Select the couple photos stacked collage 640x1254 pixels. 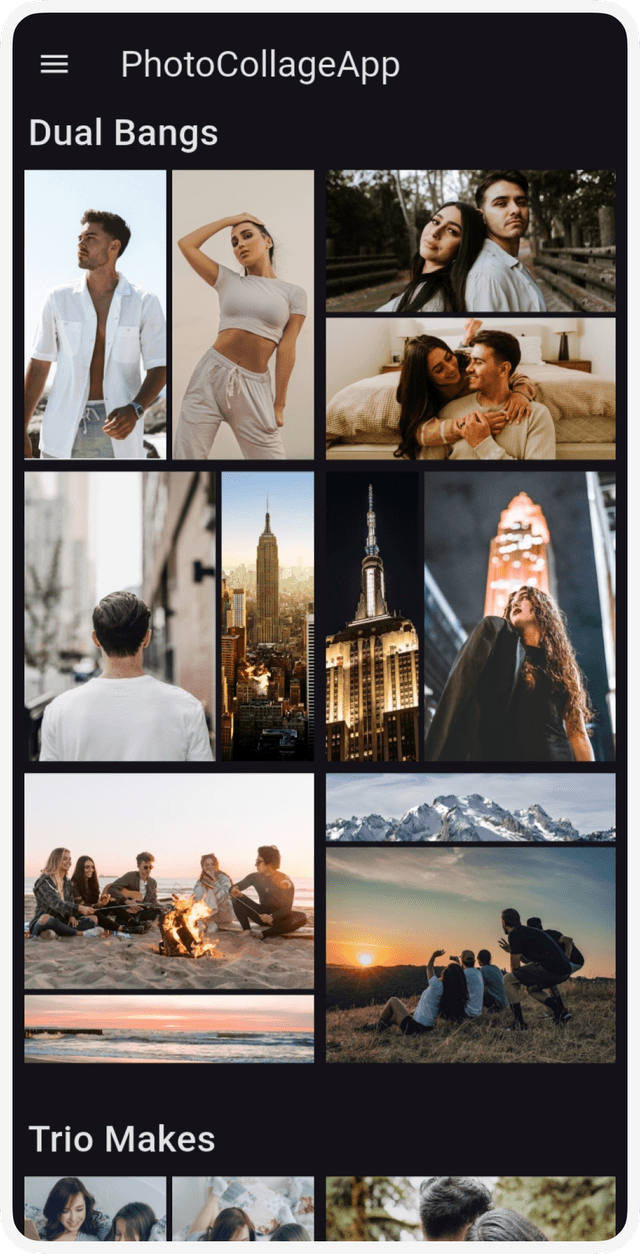pyautogui.click(x=470, y=314)
